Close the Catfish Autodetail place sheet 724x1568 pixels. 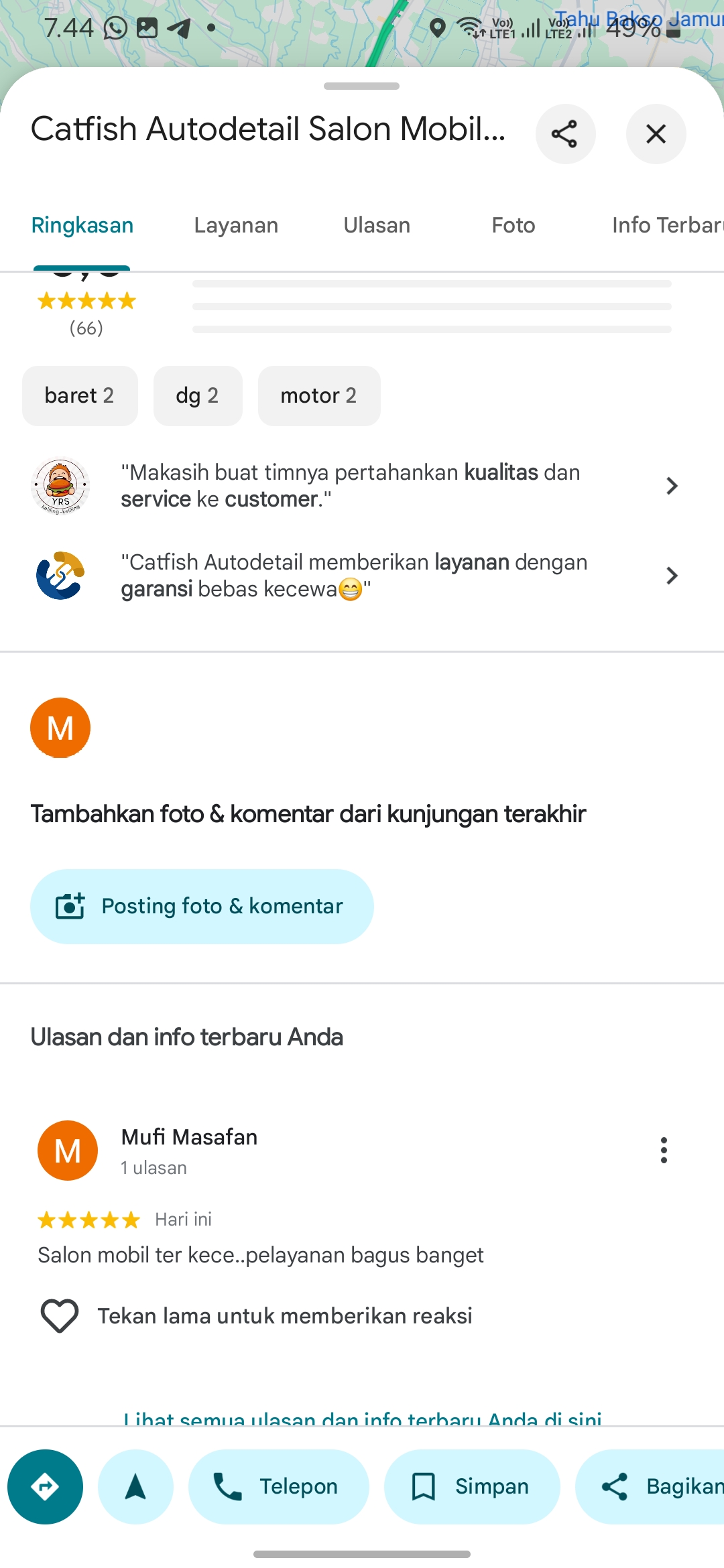(x=656, y=134)
